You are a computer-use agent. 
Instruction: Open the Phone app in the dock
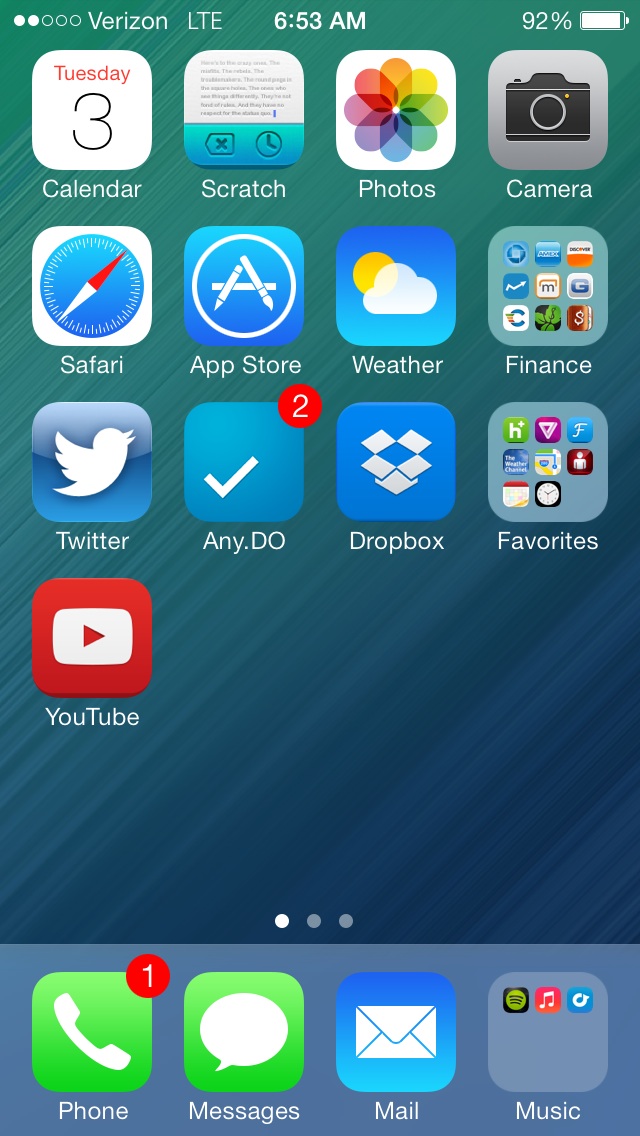tap(92, 1032)
